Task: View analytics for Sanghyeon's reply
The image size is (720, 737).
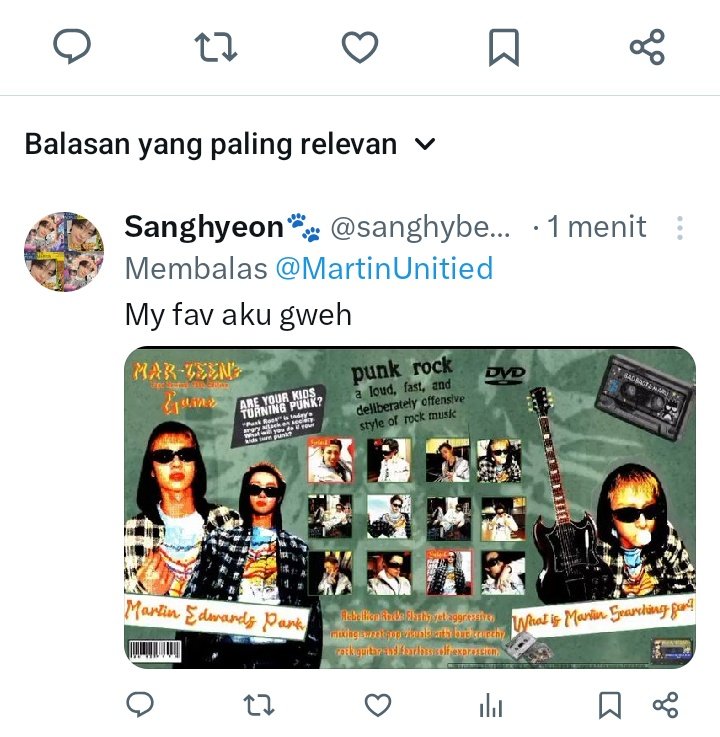Action: (x=490, y=706)
